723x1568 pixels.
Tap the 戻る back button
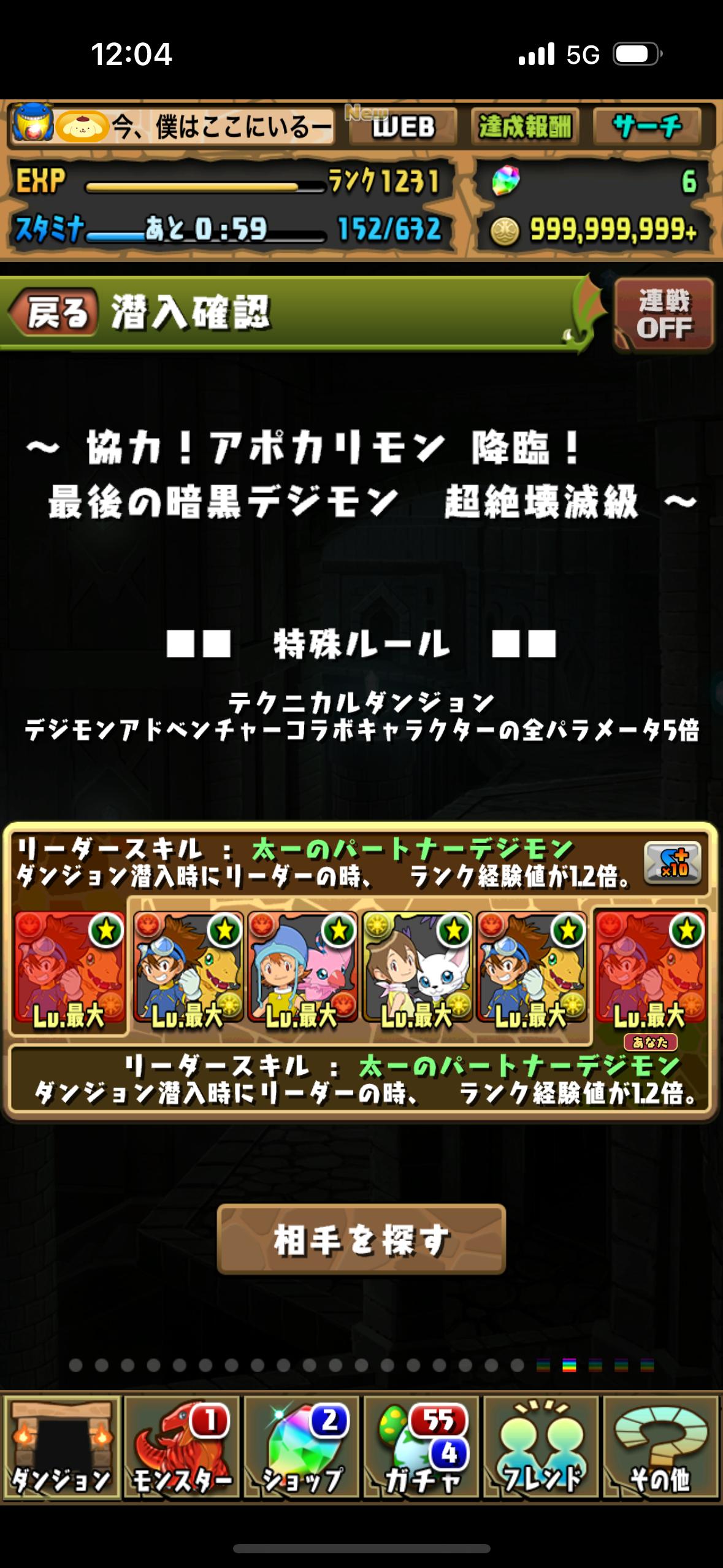[54, 313]
